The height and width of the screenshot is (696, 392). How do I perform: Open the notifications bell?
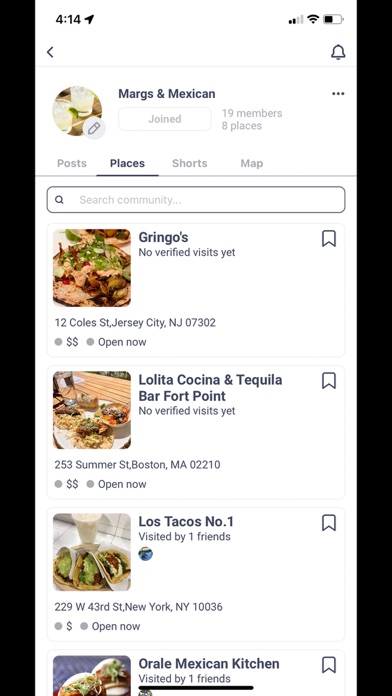(338, 52)
